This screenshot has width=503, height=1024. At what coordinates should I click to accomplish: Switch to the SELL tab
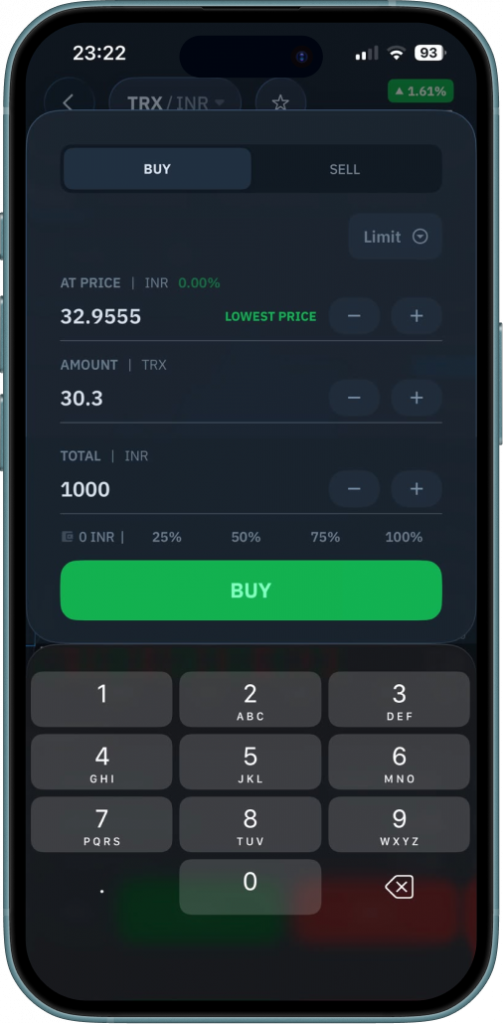344,169
